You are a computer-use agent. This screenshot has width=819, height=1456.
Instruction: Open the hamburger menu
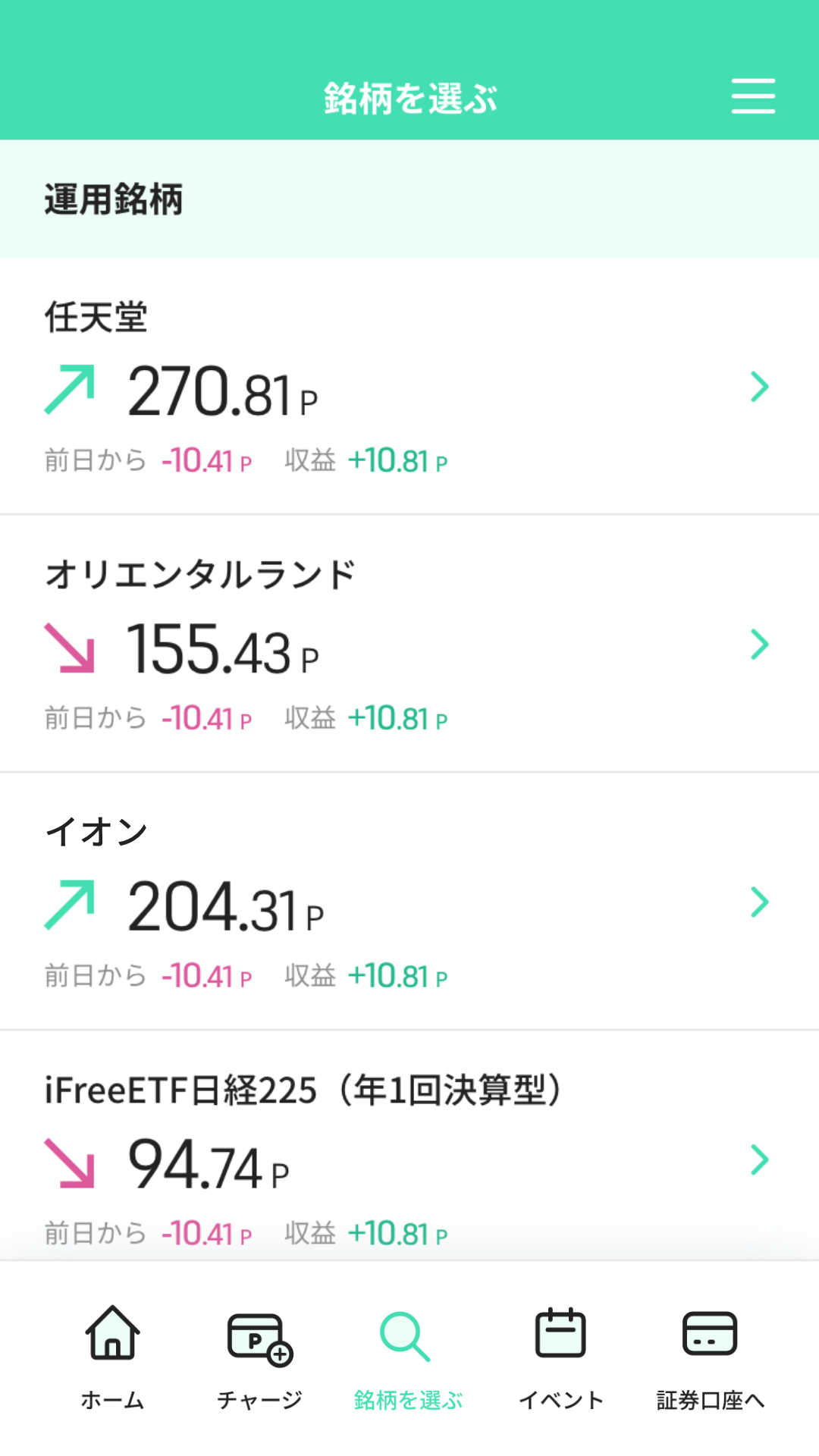(753, 96)
